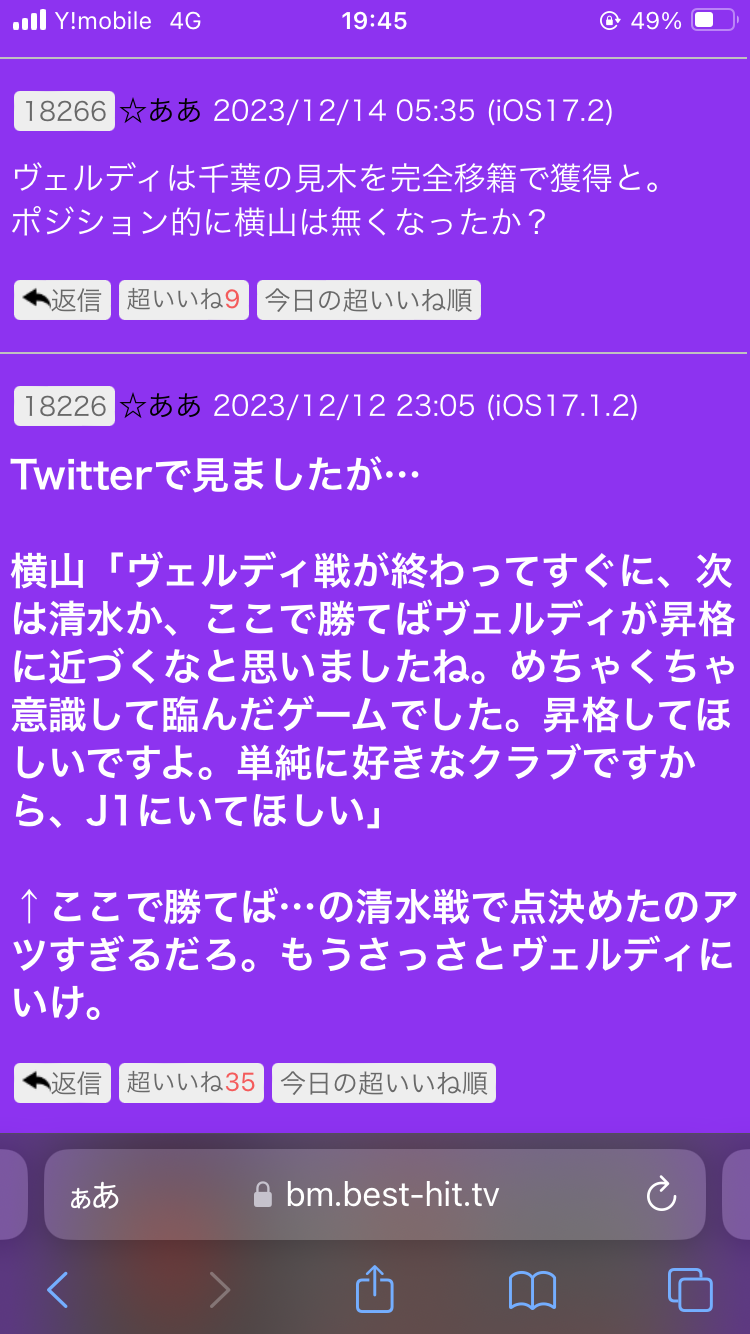Tap comment number 18266 badge
The height and width of the screenshot is (1334, 750).
(64, 111)
